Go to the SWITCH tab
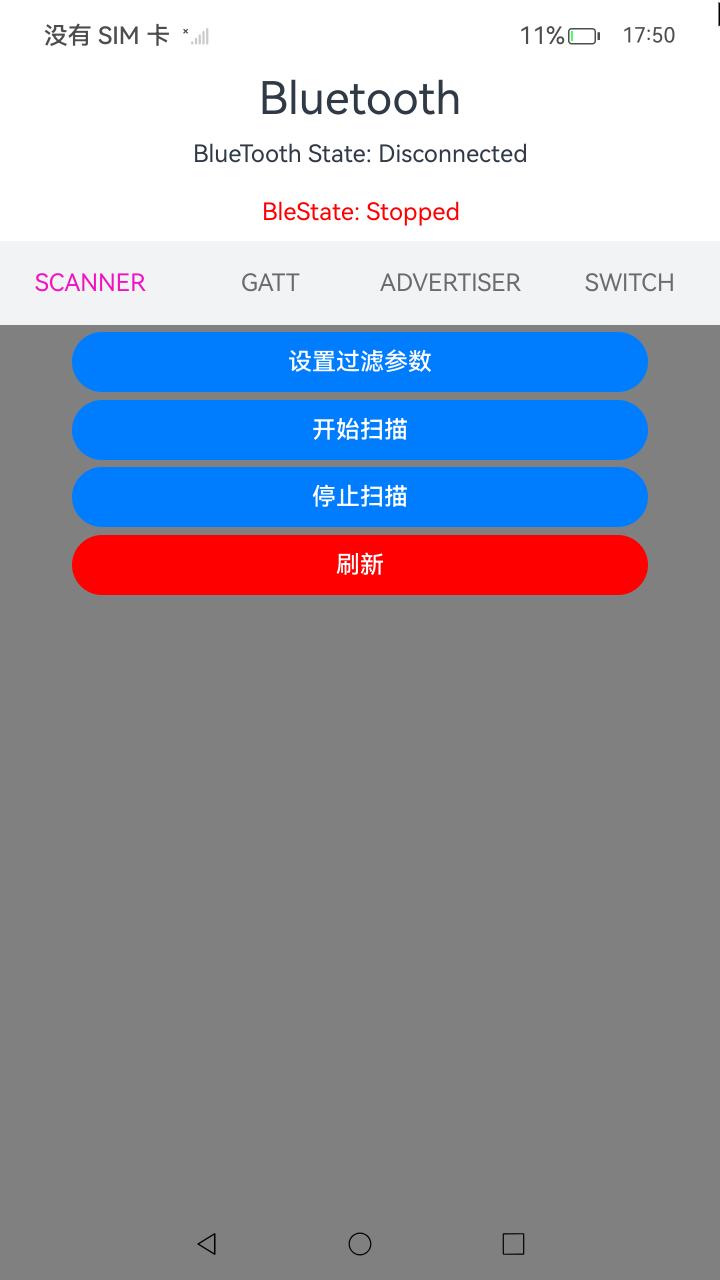The image size is (720, 1280). [629, 283]
